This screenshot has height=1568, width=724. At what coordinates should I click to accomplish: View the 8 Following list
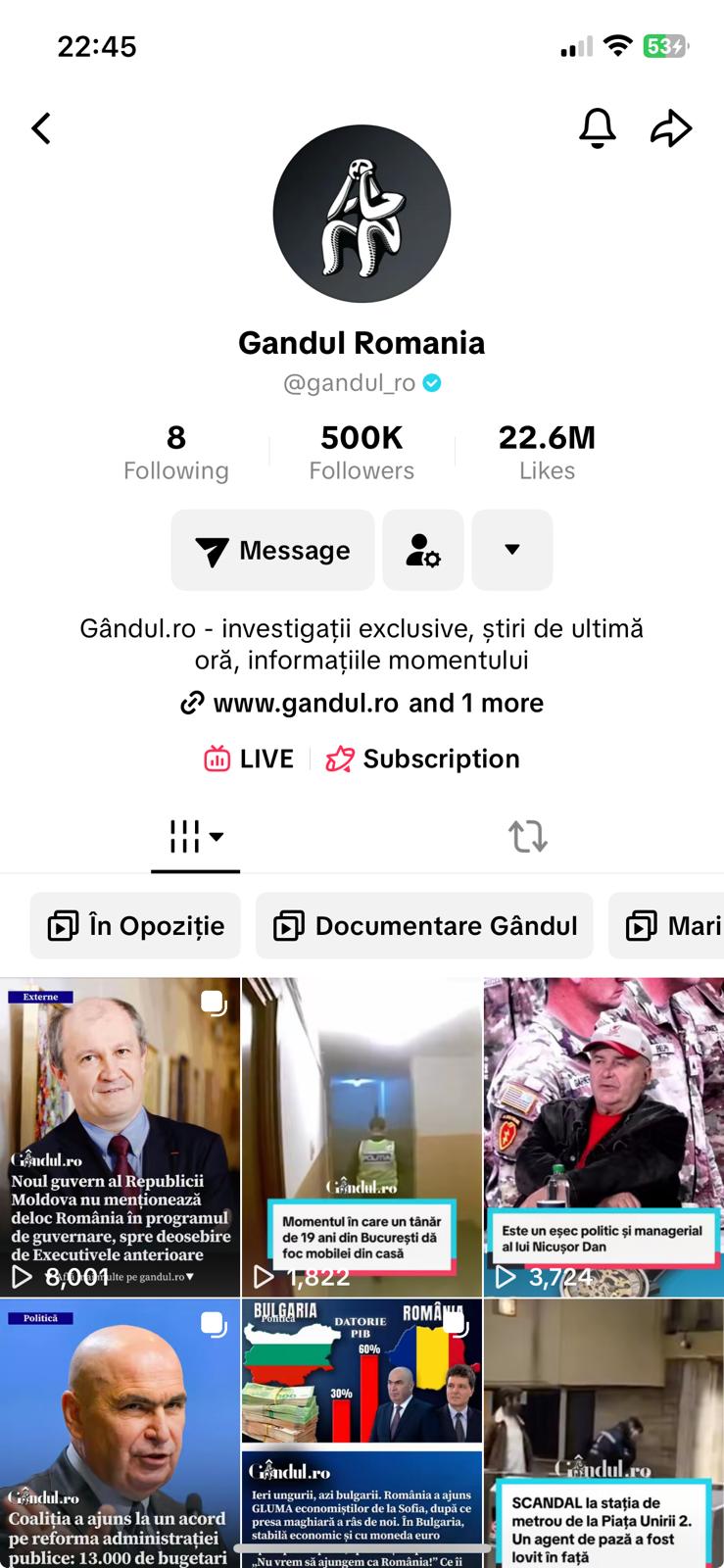(x=176, y=452)
